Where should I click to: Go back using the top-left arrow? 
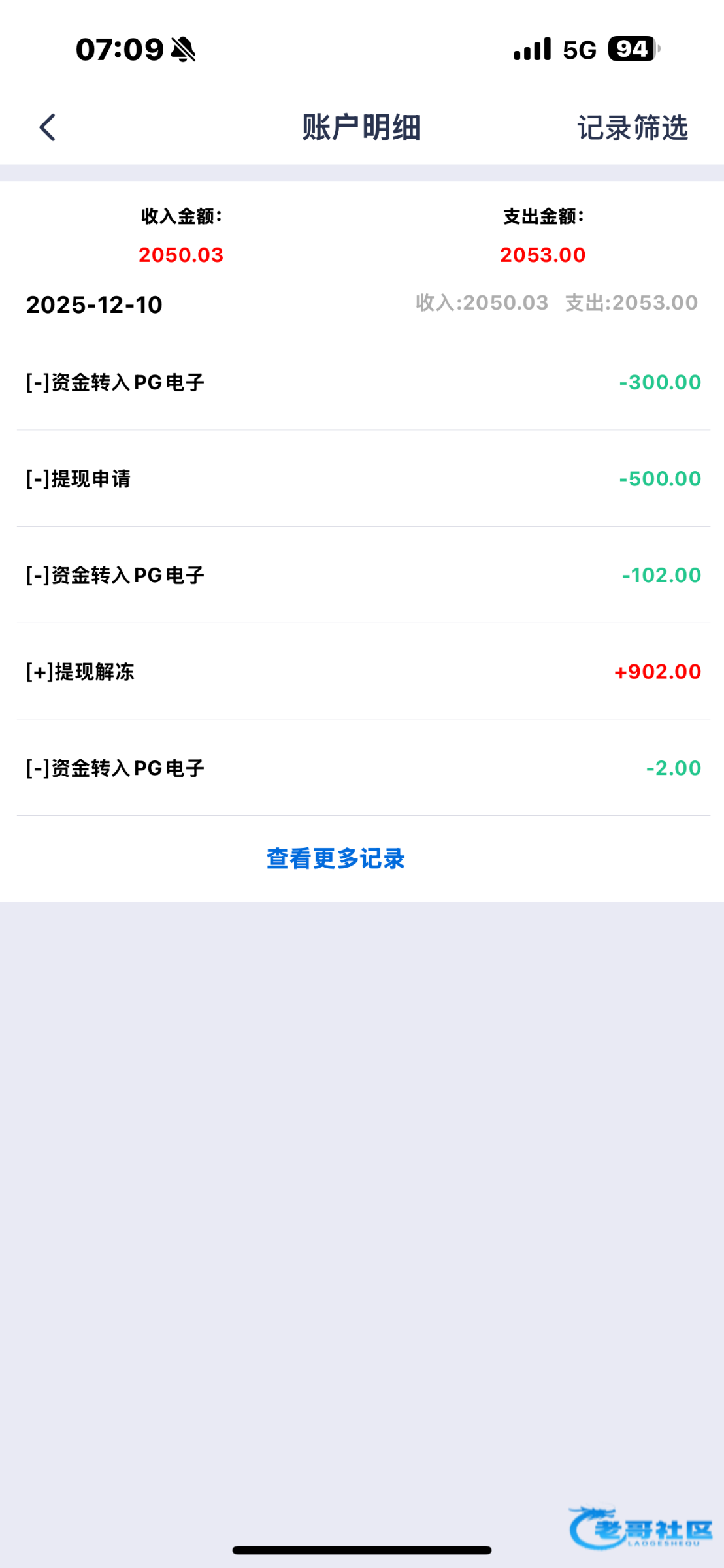[x=48, y=127]
